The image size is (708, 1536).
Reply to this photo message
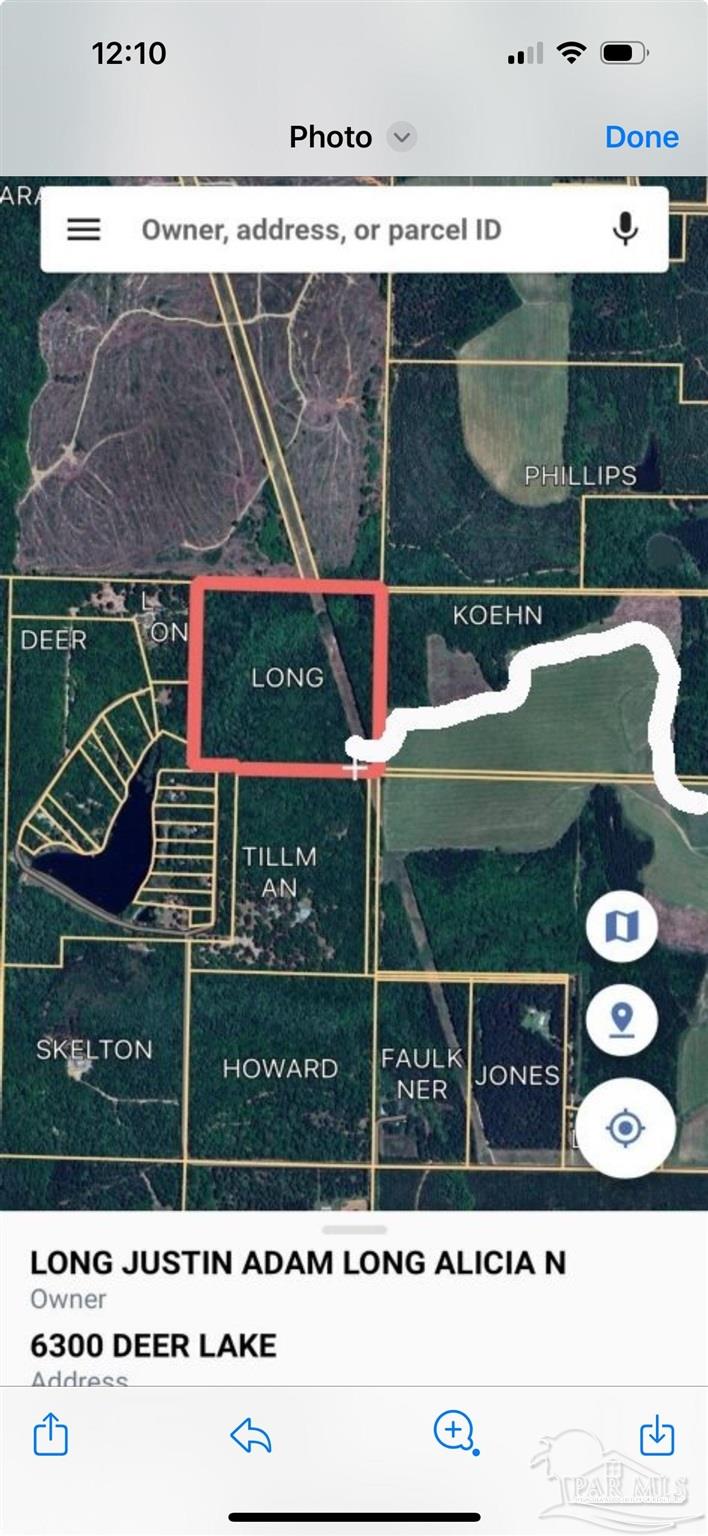pos(251,1436)
